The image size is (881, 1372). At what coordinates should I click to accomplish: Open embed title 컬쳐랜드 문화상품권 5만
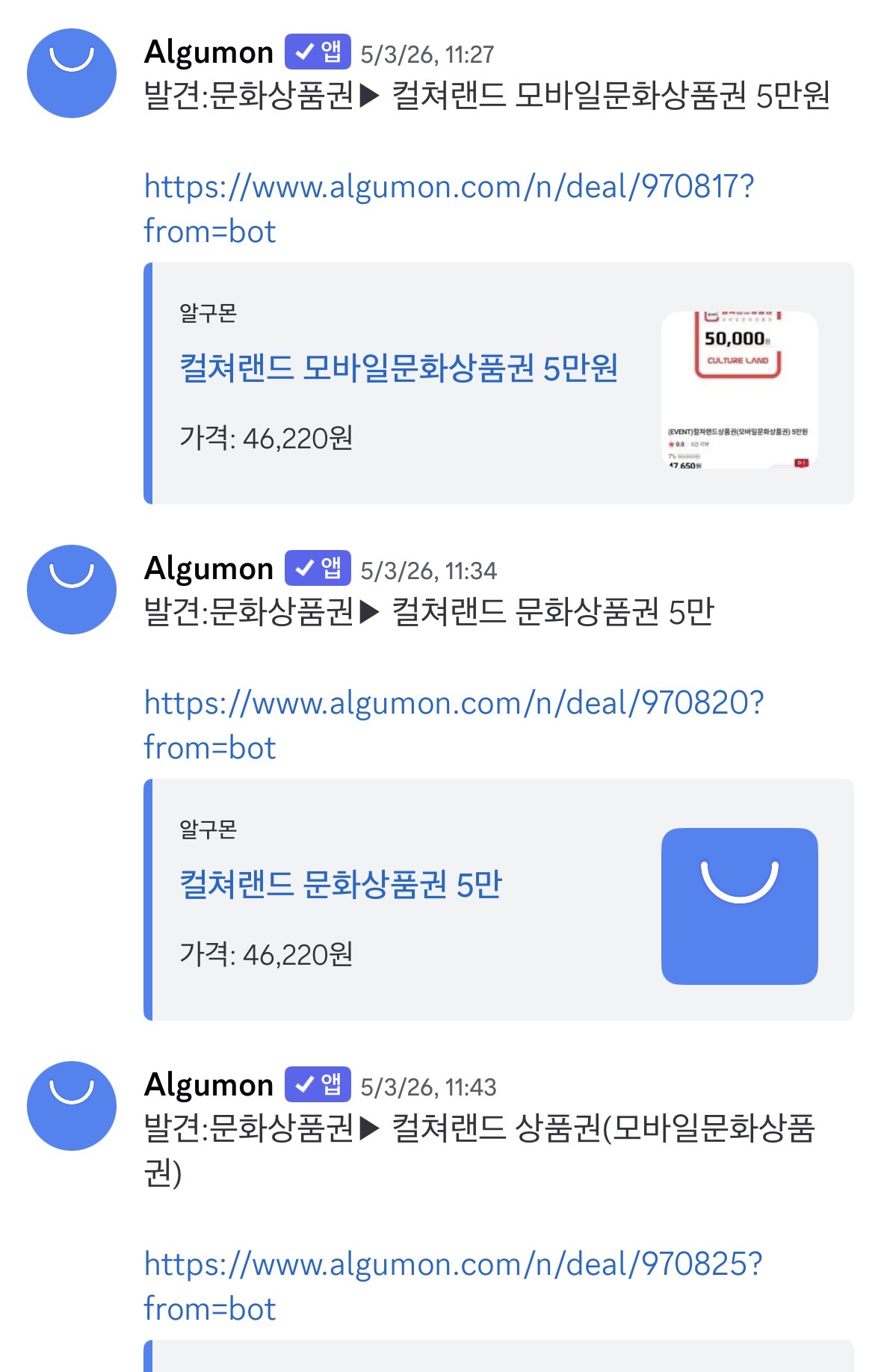coord(341,884)
